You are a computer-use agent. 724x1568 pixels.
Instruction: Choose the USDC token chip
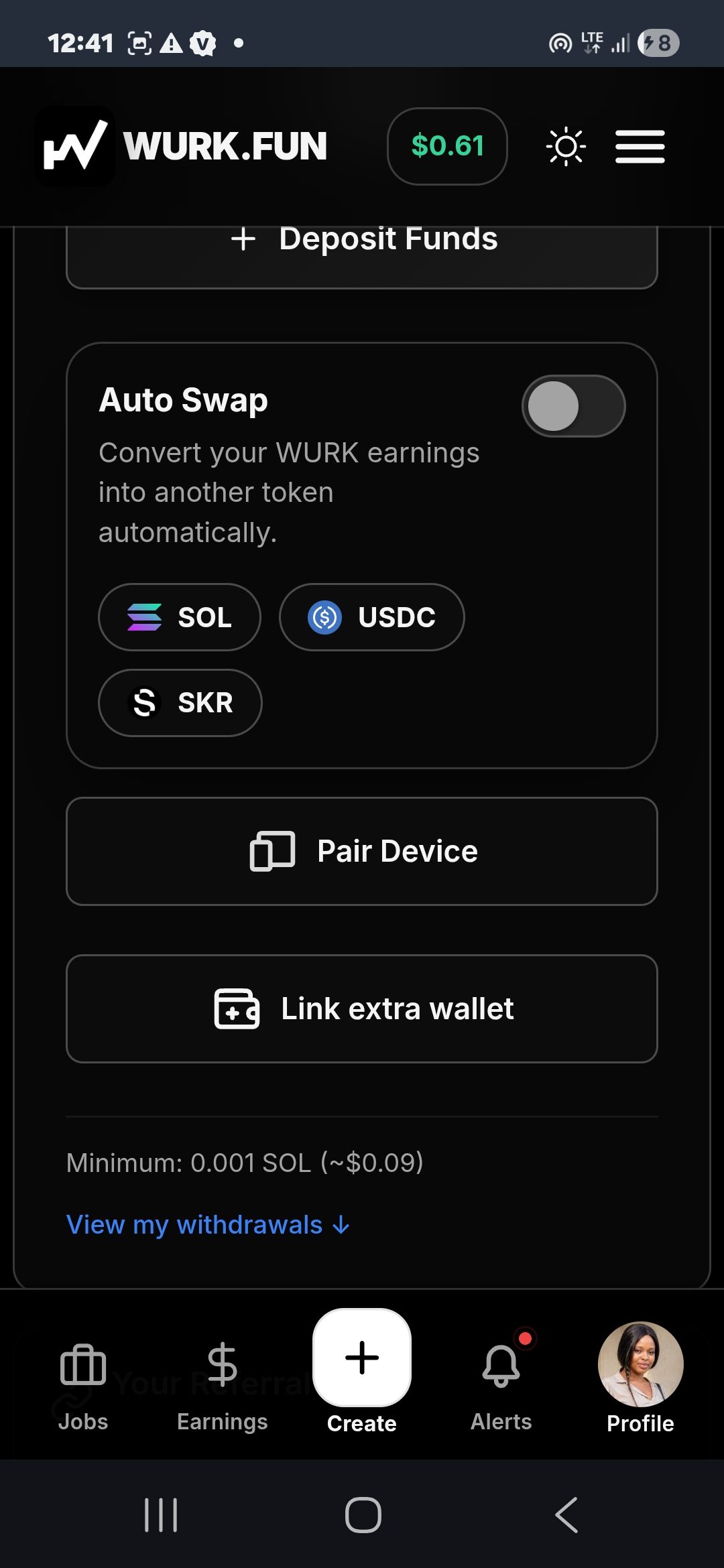click(372, 617)
